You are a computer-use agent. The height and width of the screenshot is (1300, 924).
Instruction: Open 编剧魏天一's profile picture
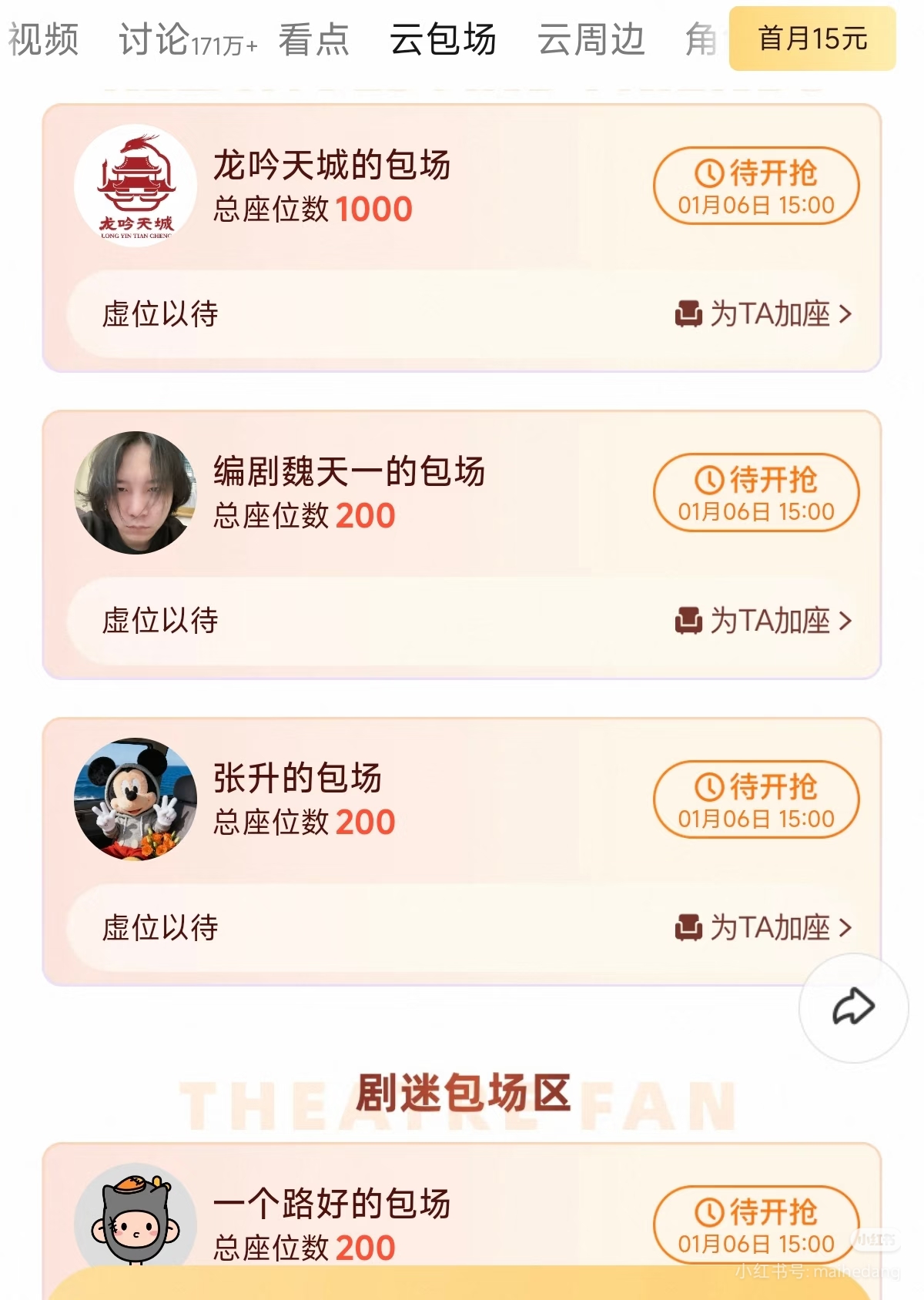(136, 492)
